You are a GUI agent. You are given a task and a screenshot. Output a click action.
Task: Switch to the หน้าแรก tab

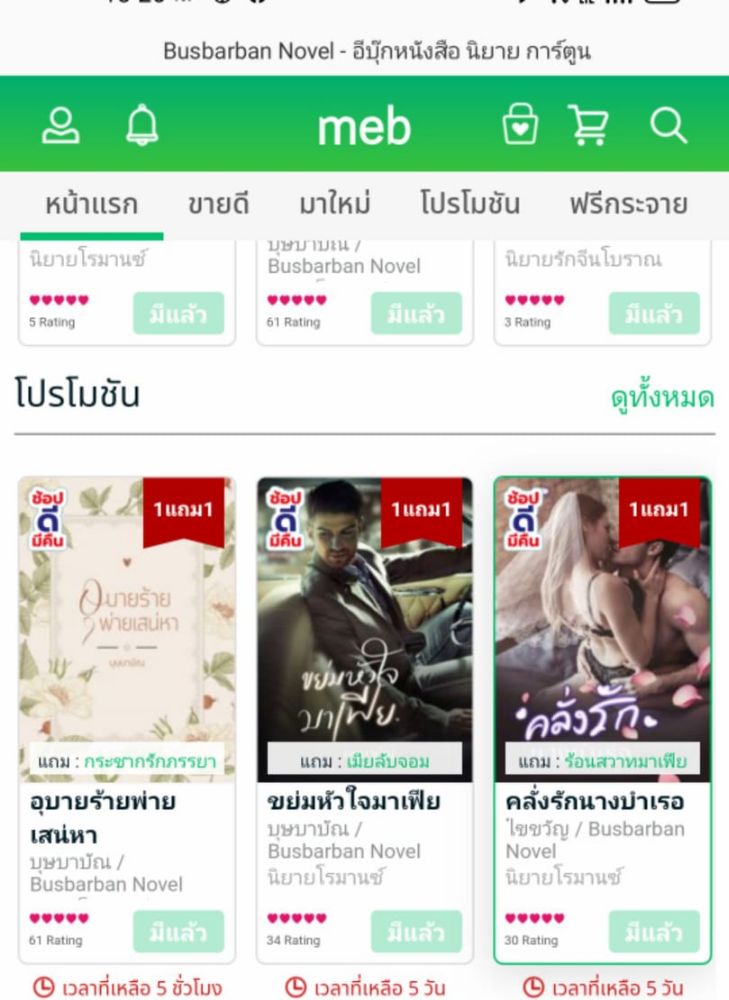(91, 205)
